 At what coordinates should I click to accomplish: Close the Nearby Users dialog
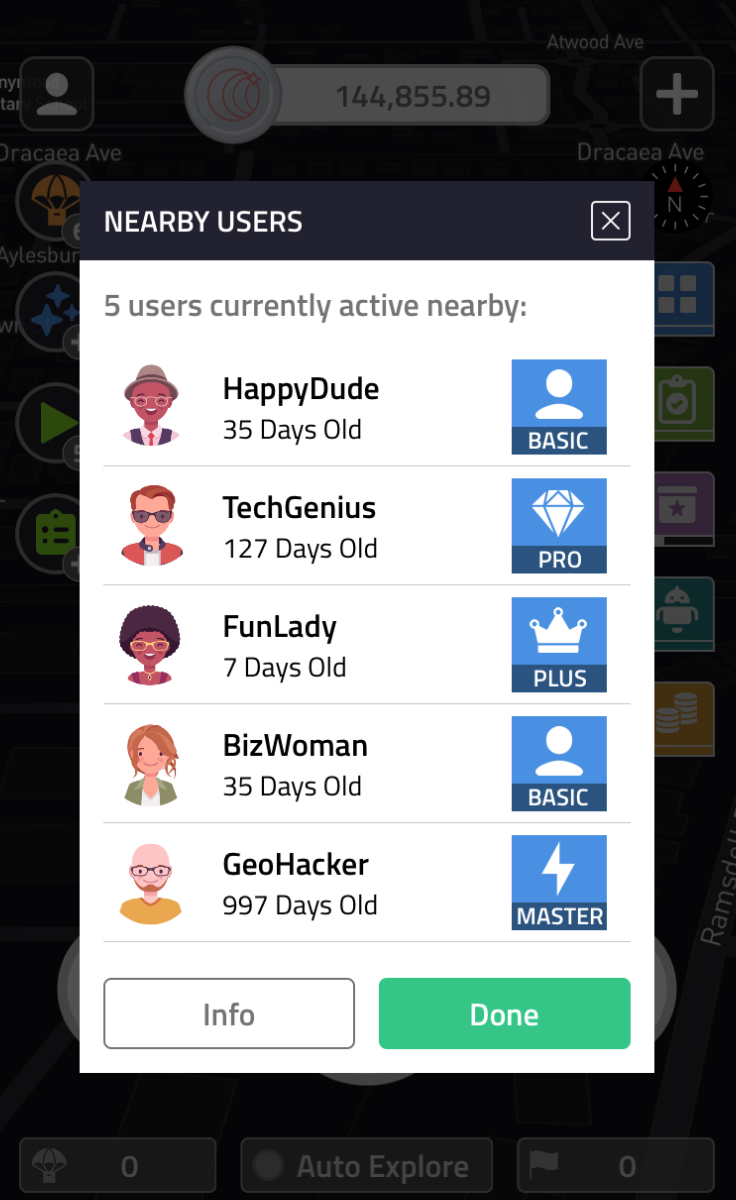(x=610, y=221)
